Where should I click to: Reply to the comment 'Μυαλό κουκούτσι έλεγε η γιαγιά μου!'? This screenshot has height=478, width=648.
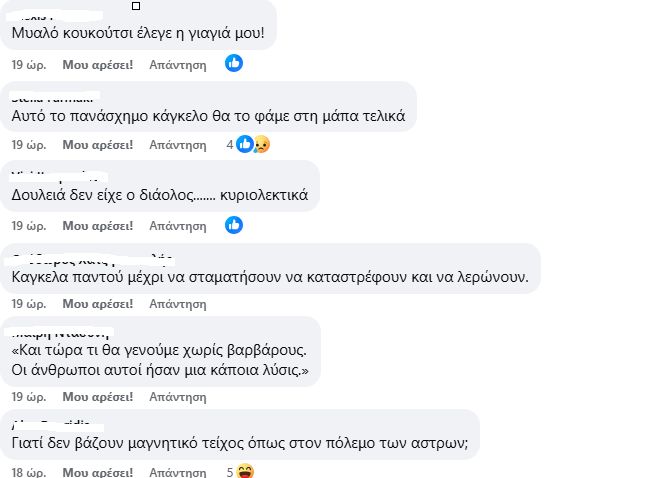[x=177, y=64]
